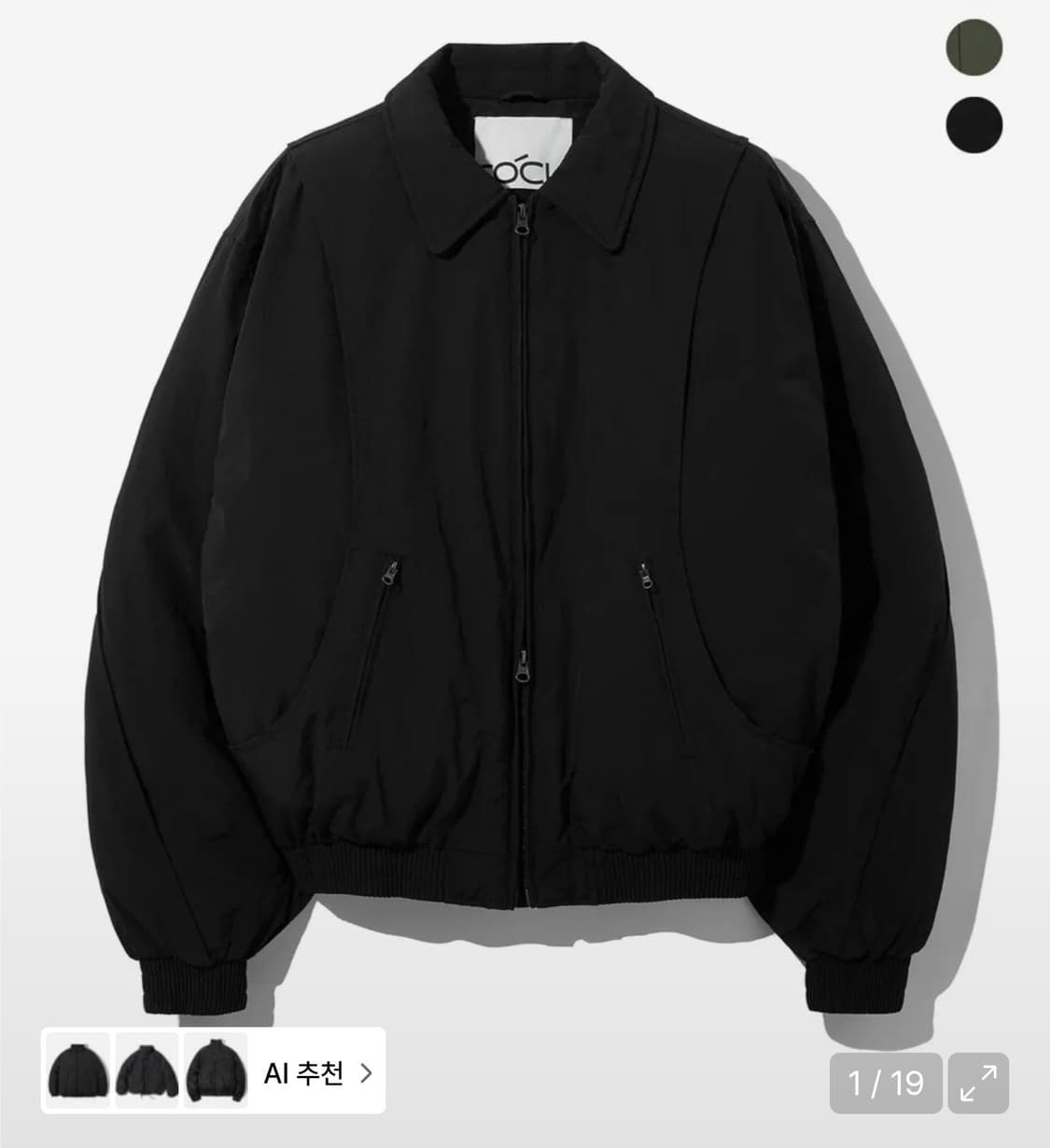Expand product image to fullscreen

pos(978,1083)
